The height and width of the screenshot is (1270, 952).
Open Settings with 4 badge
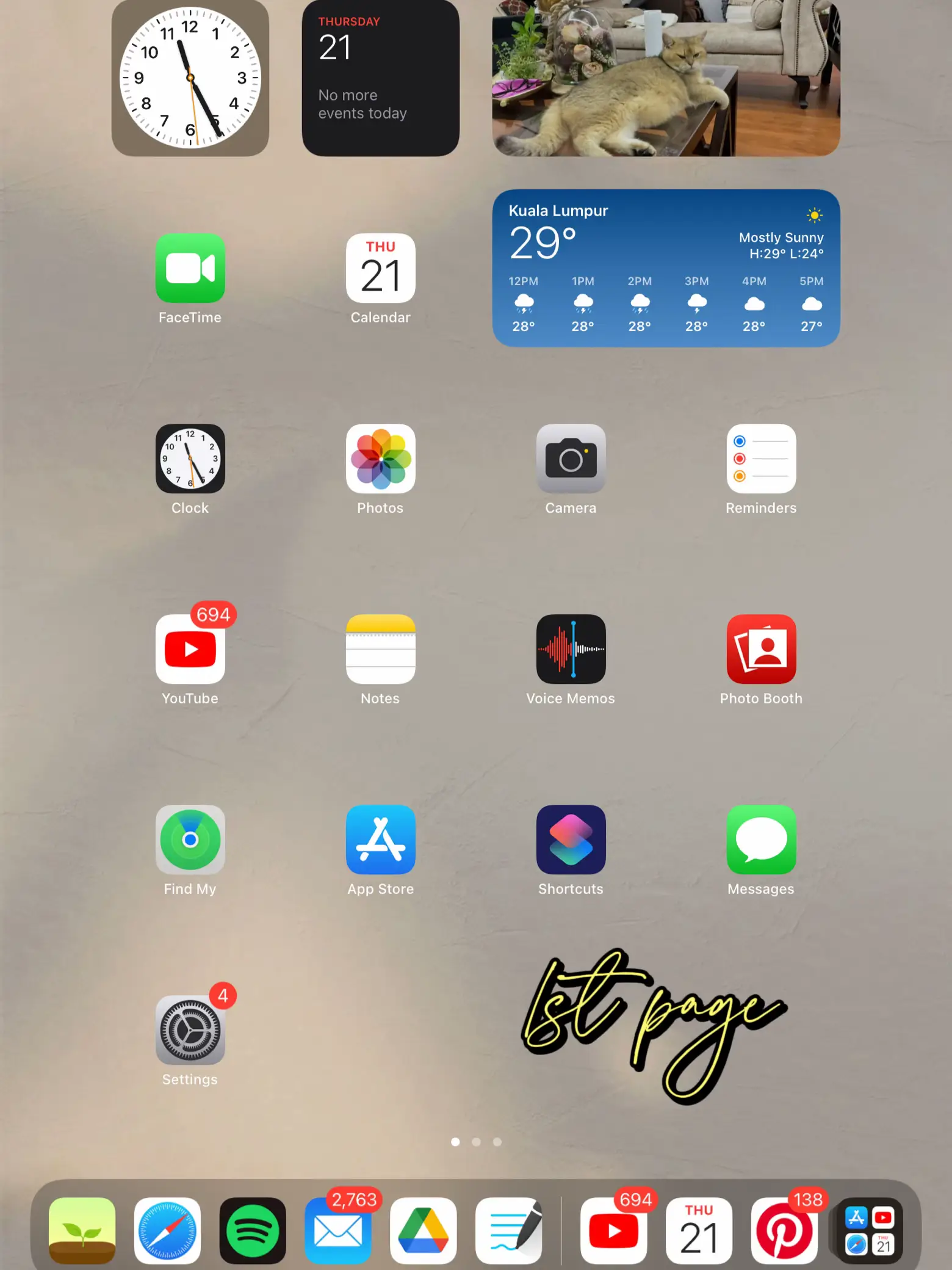click(x=190, y=1031)
